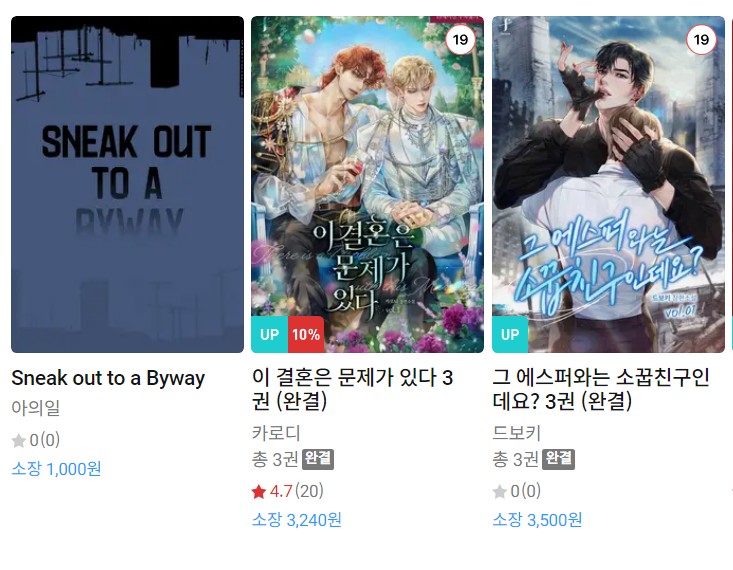View author 아의일's page
Viewport: 733px width, 570px height.
coord(36,408)
